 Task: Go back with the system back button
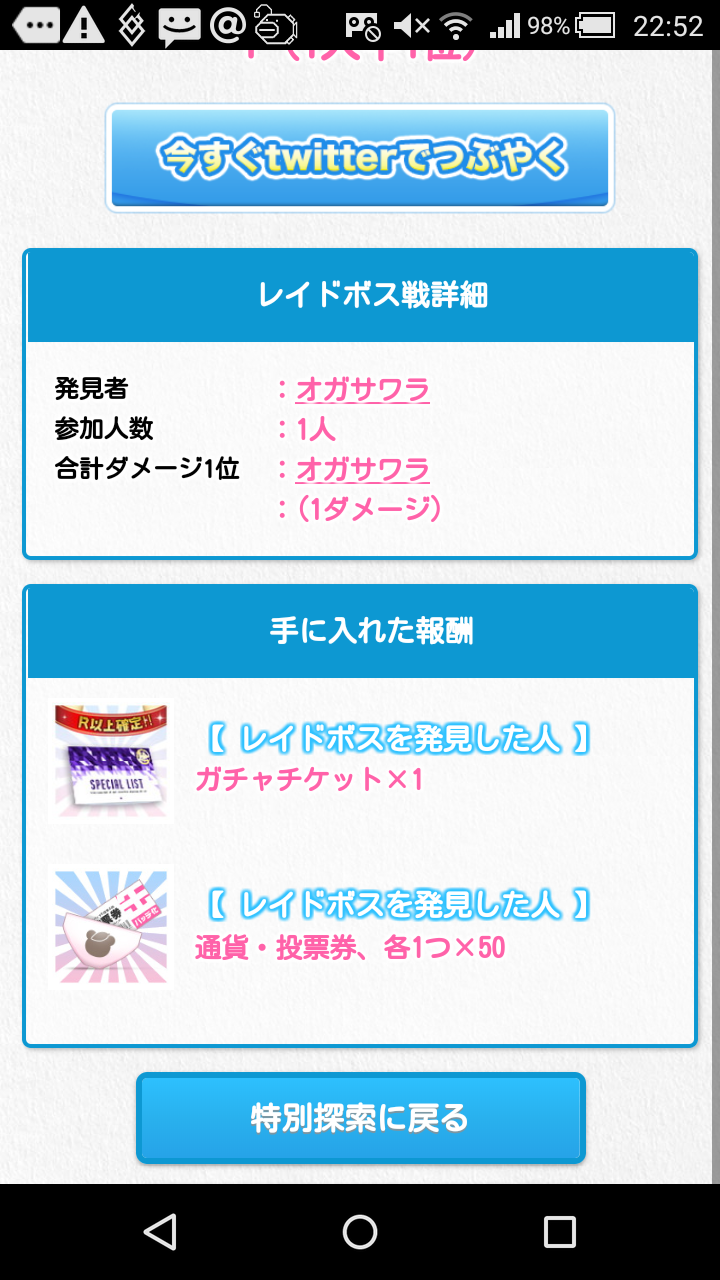coord(160,1232)
